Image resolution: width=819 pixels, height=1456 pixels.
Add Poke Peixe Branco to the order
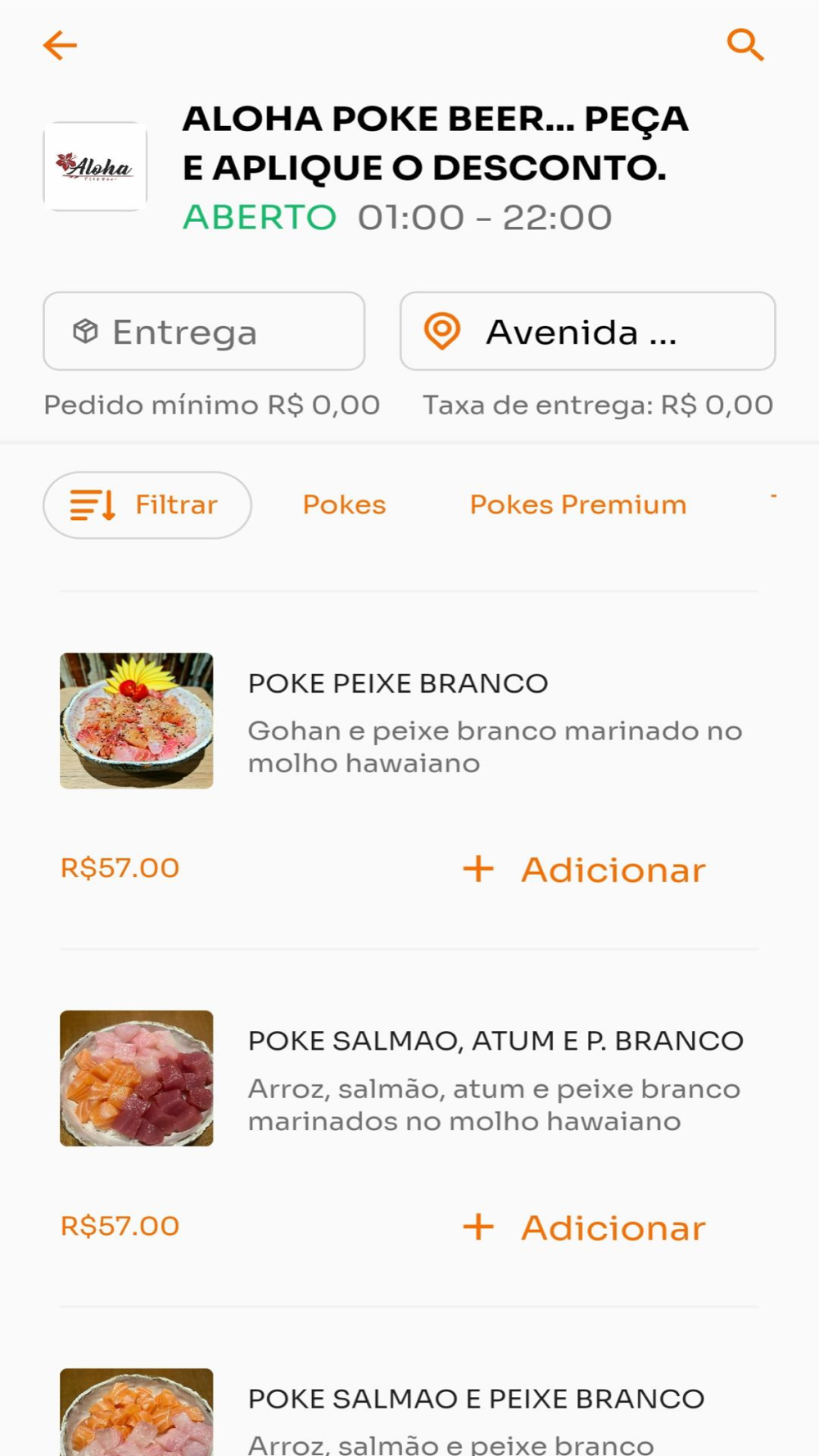click(585, 870)
